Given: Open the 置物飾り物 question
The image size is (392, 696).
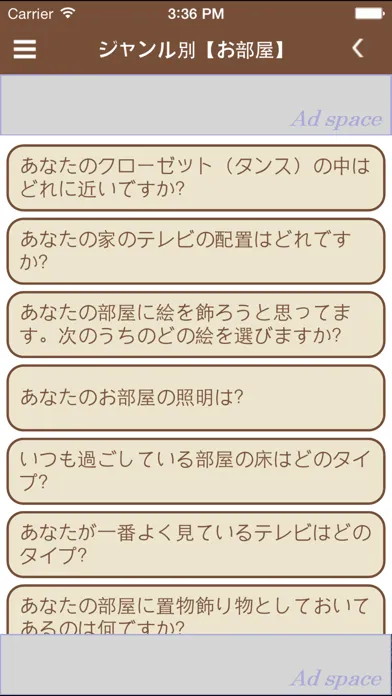Looking at the screenshot, I should pos(196,610).
